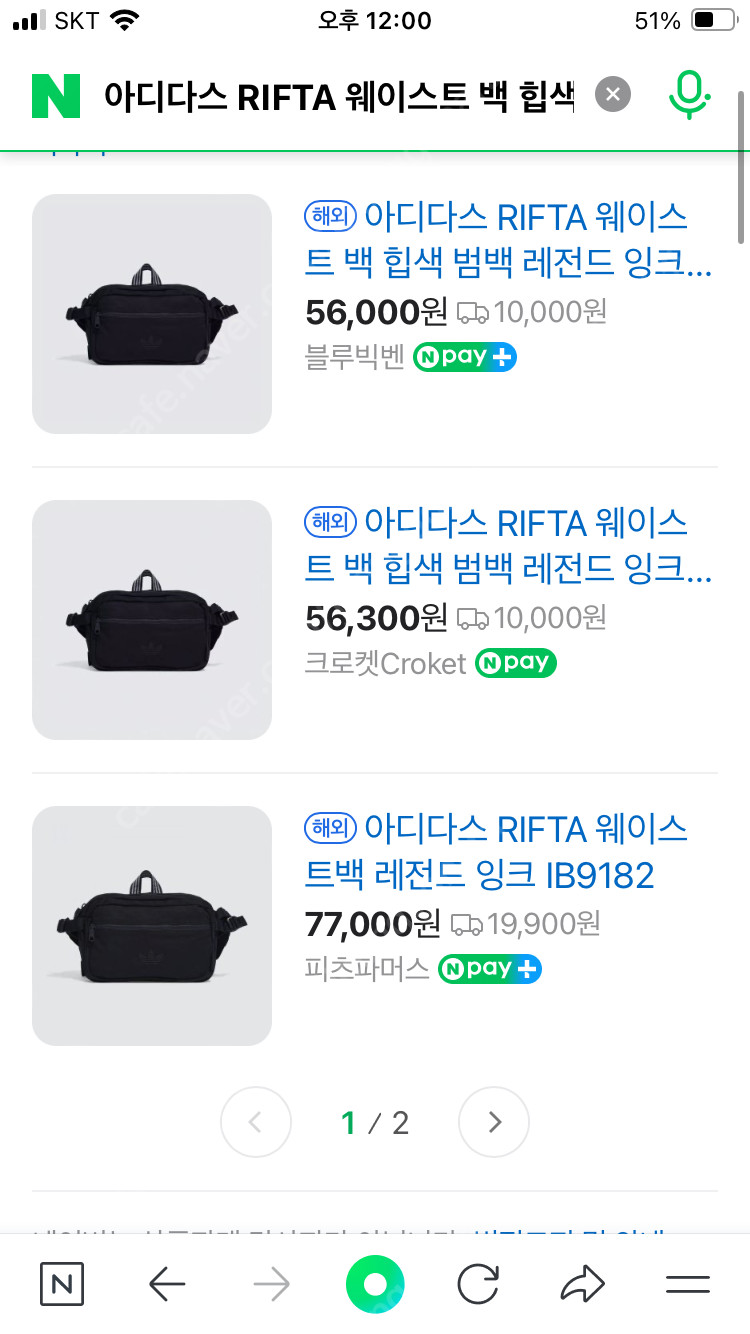750x1334 pixels.
Task: Select the 해외 badge on the first product
Action: click(331, 216)
